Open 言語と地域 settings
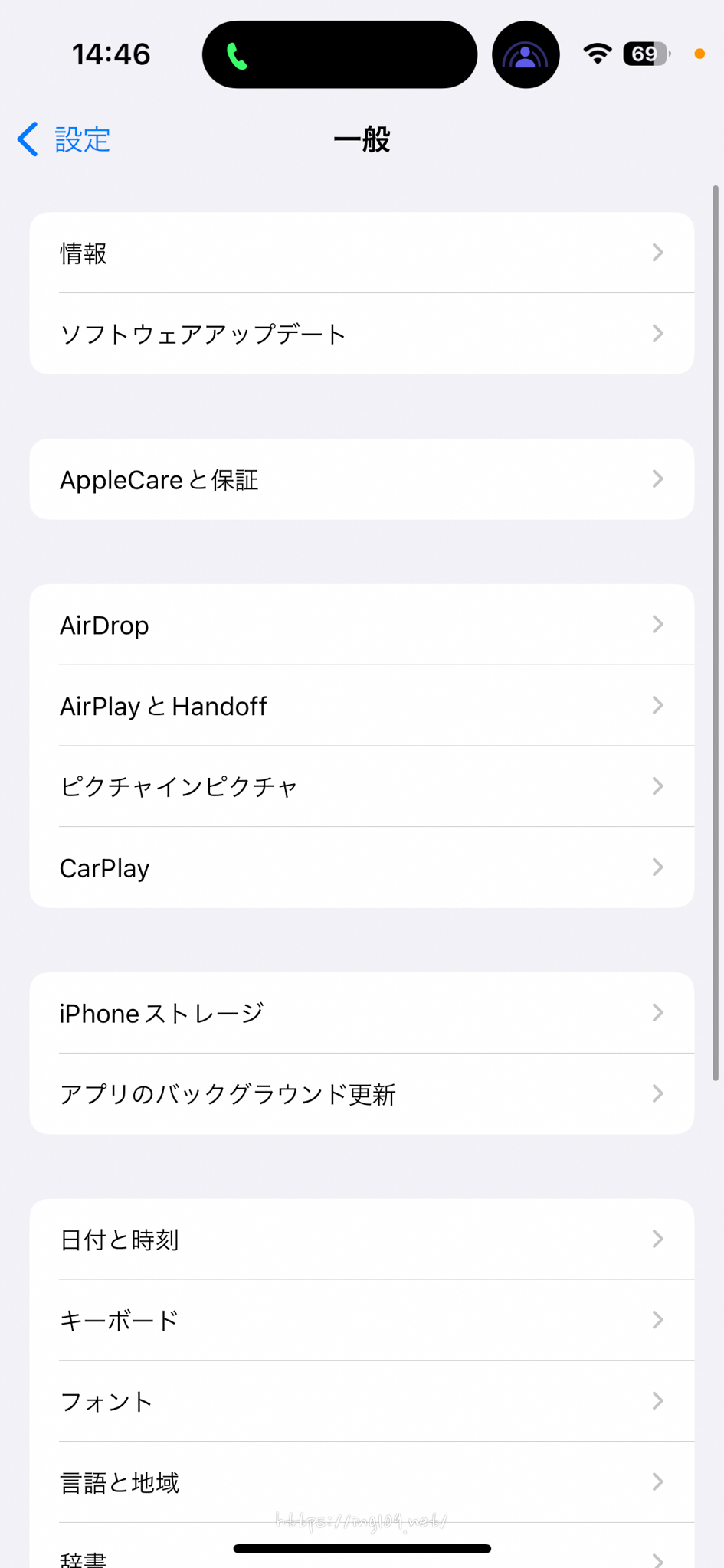 coord(362,1482)
